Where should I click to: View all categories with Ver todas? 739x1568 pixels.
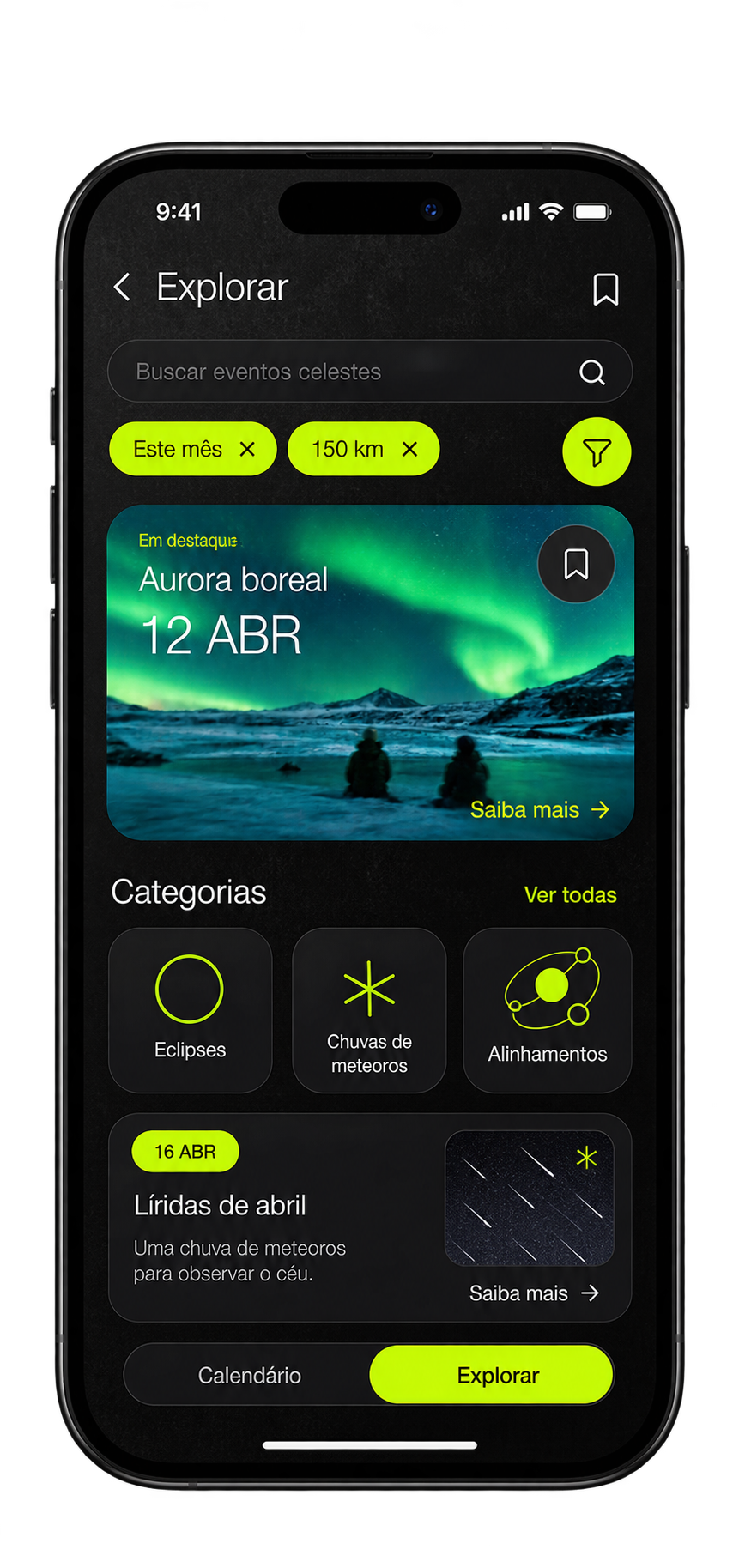click(570, 895)
